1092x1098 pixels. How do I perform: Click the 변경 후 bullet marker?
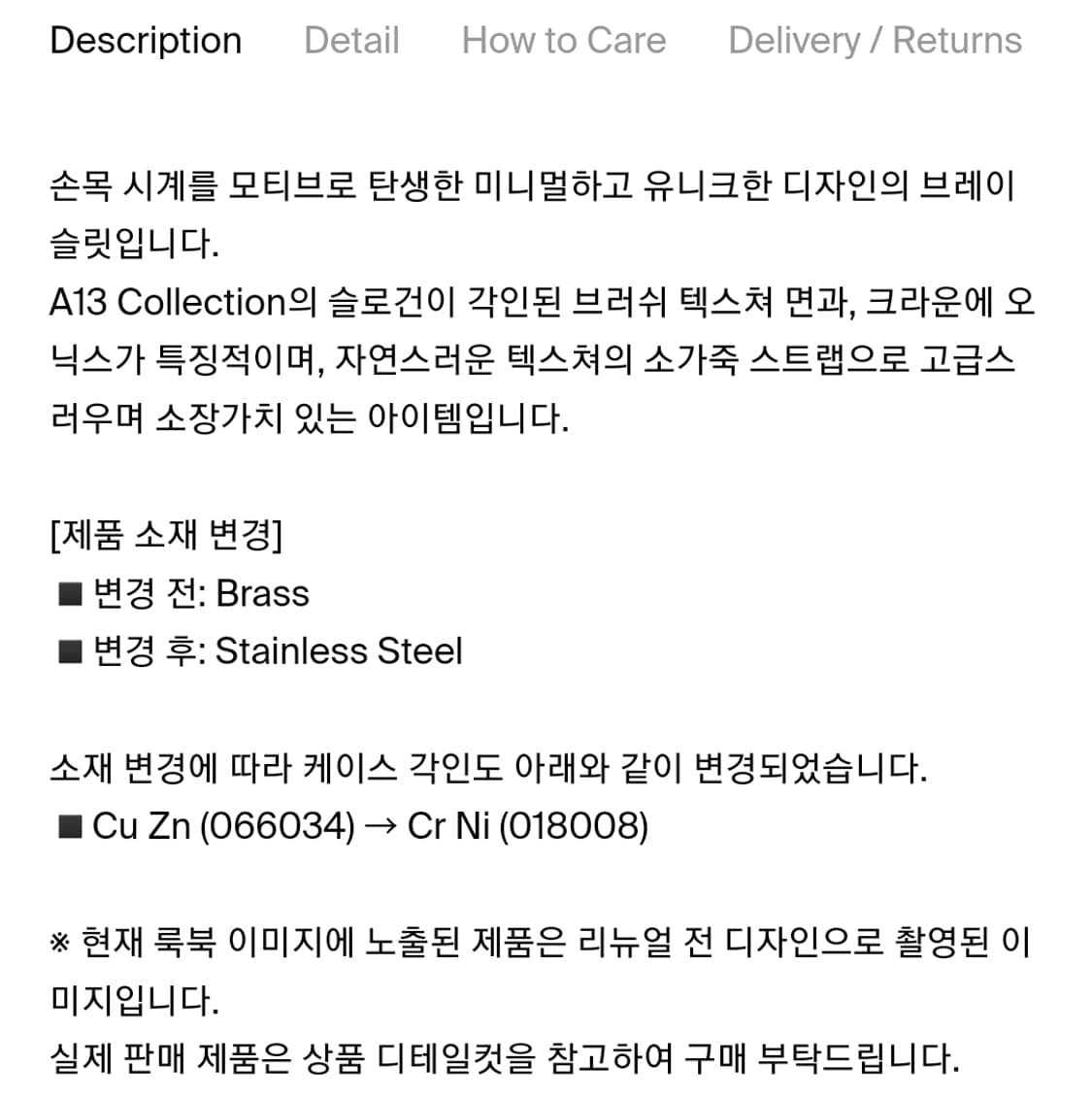click(67, 651)
